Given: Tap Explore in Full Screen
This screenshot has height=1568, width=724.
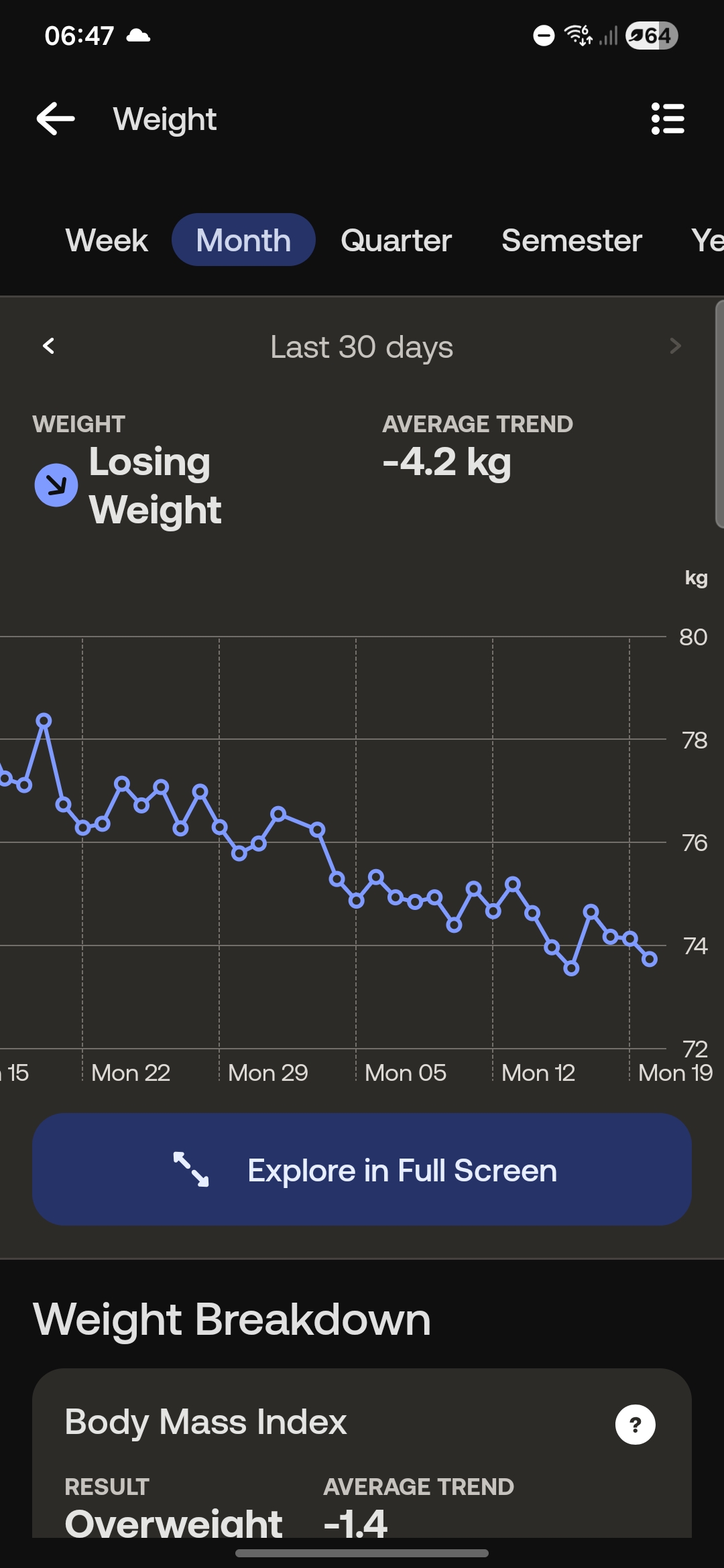Looking at the screenshot, I should (x=362, y=1169).
